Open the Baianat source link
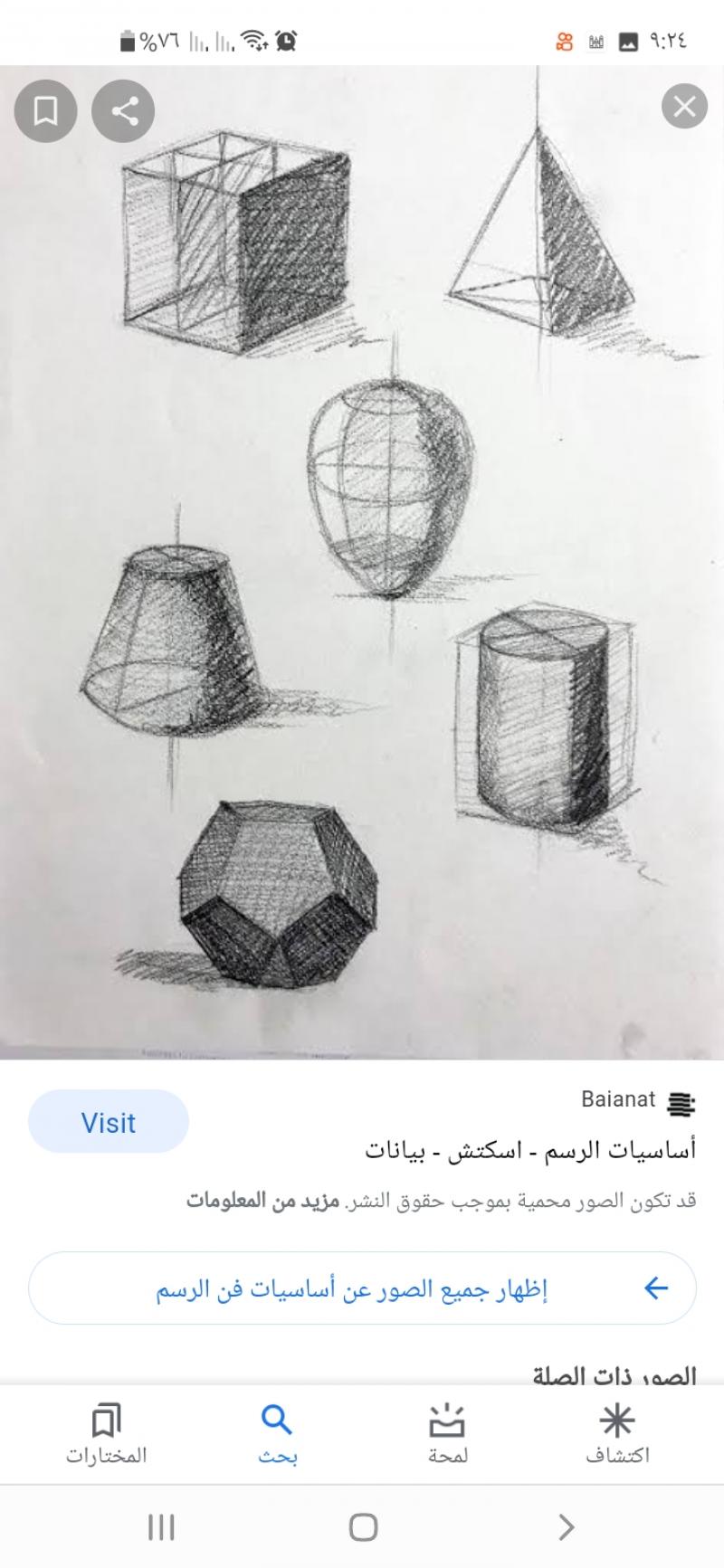The image size is (724, 1568). [x=619, y=1100]
